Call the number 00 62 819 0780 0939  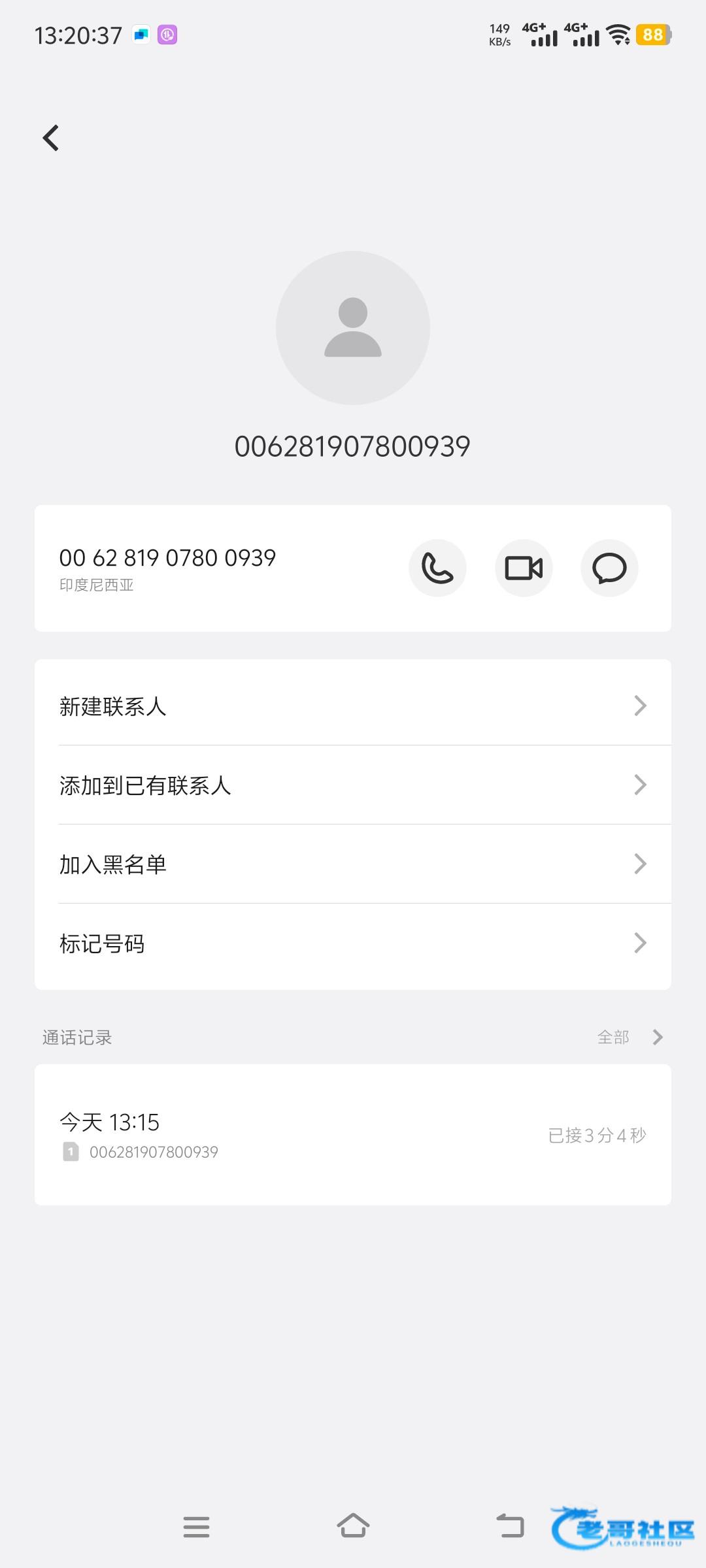pos(437,568)
